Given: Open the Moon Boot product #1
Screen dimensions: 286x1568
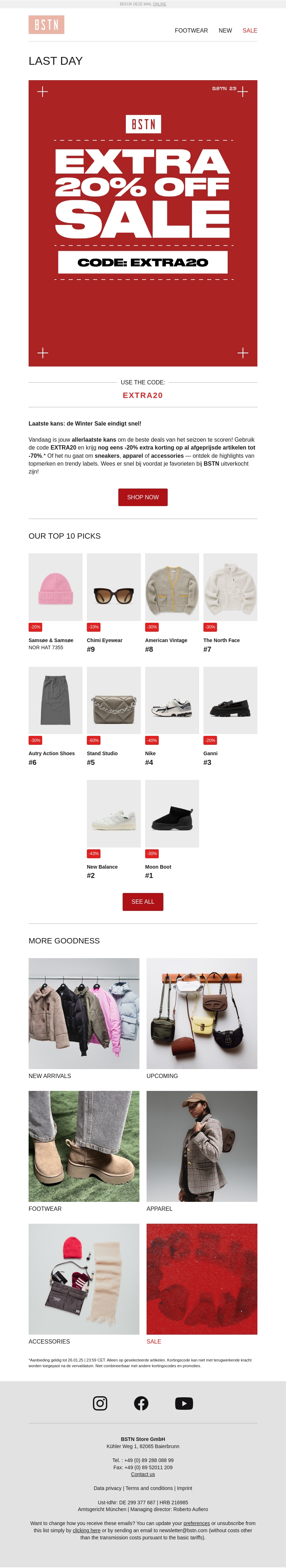Looking at the screenshot, I should tap(172, 813).
